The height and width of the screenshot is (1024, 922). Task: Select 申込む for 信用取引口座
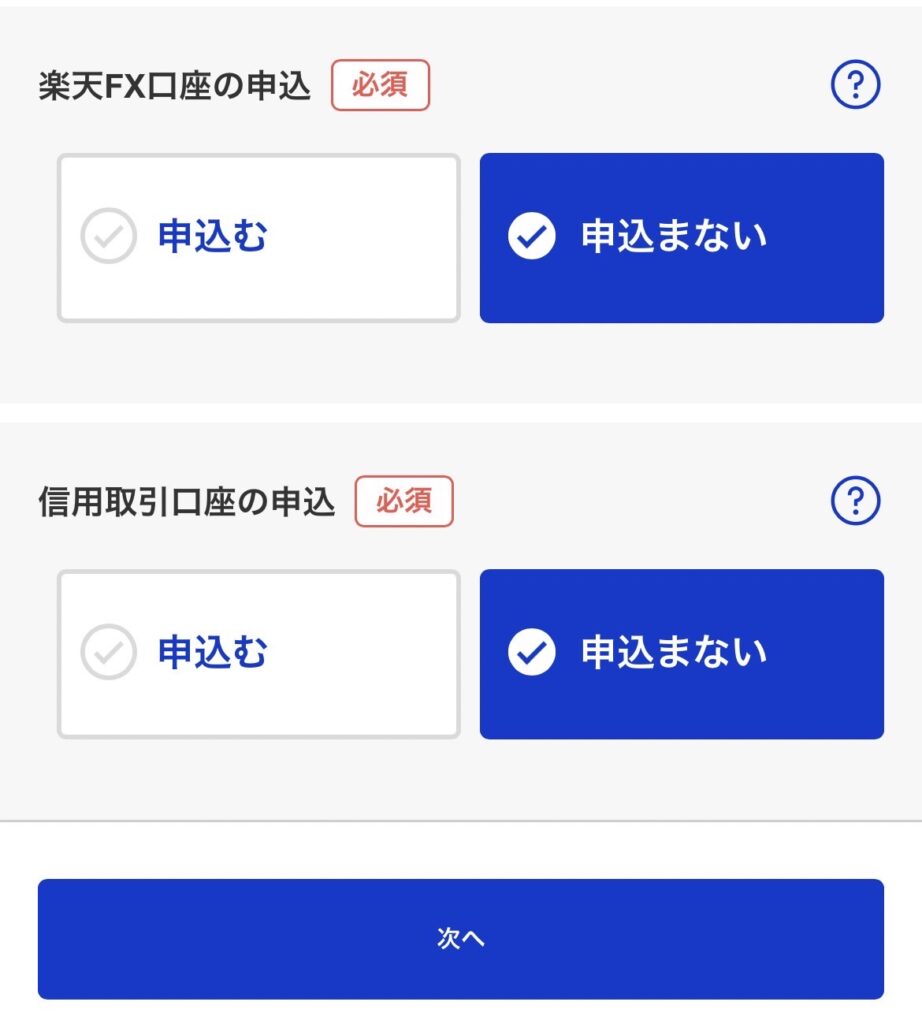point(258,654)
